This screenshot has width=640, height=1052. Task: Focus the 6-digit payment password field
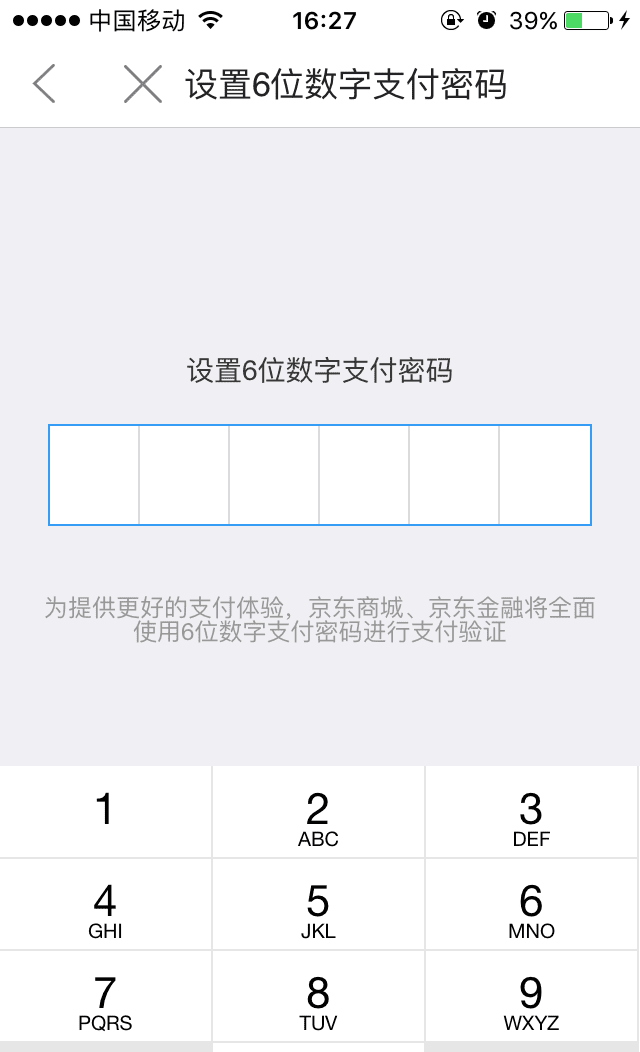[320, 474]
